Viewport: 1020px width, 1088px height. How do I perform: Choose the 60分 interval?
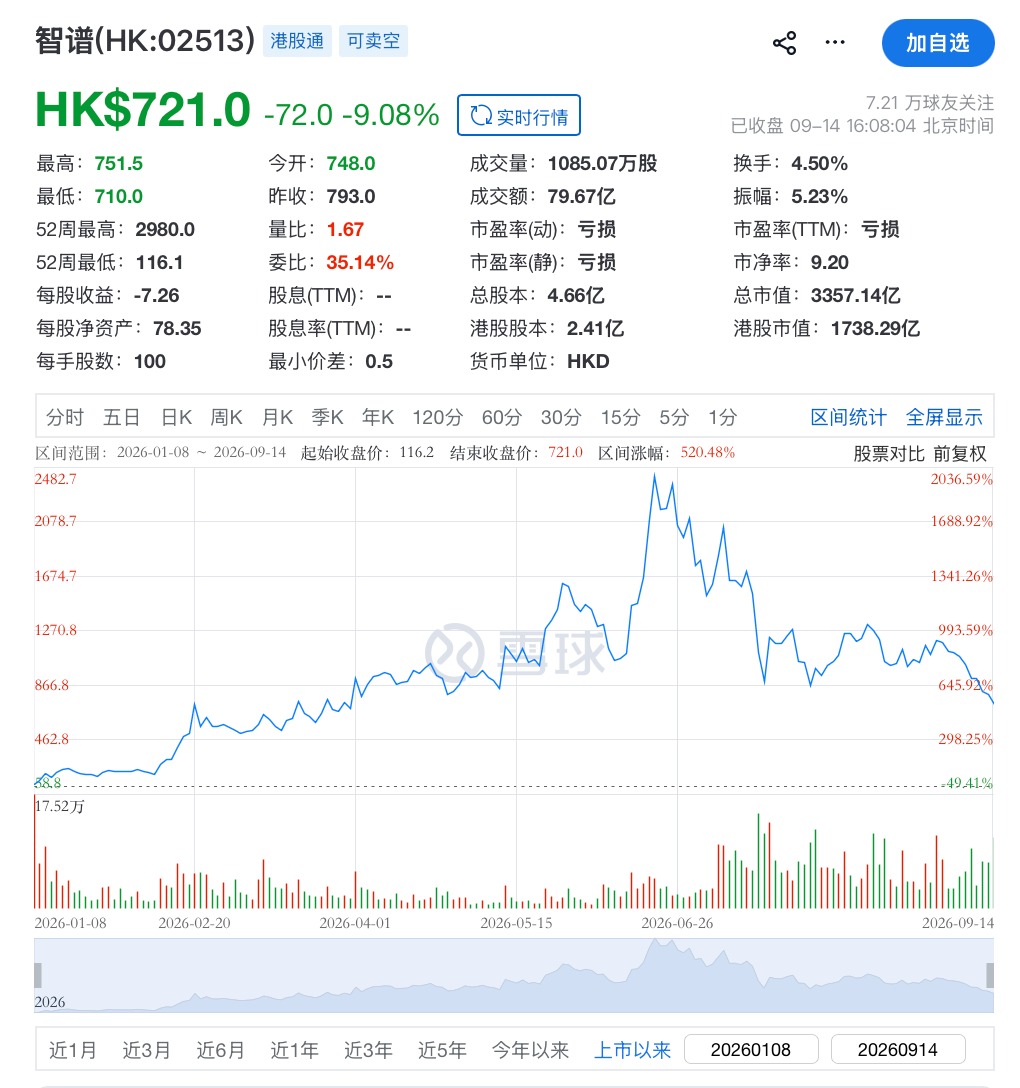502,417
